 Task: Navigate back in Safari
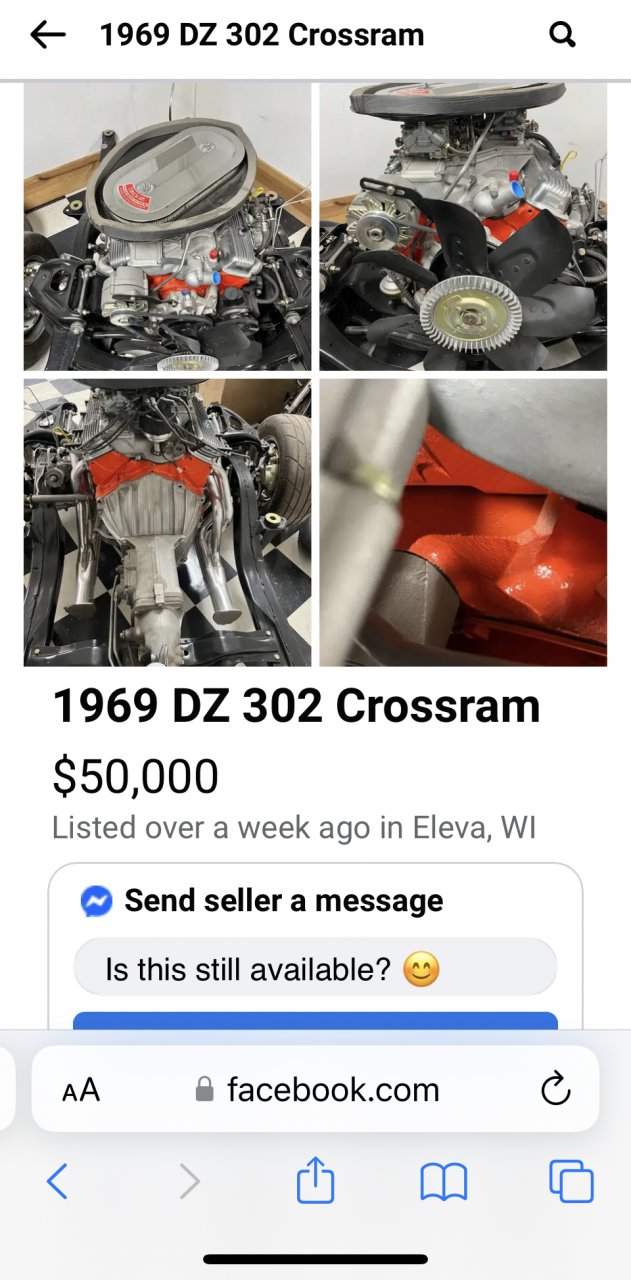[57, 1182]
